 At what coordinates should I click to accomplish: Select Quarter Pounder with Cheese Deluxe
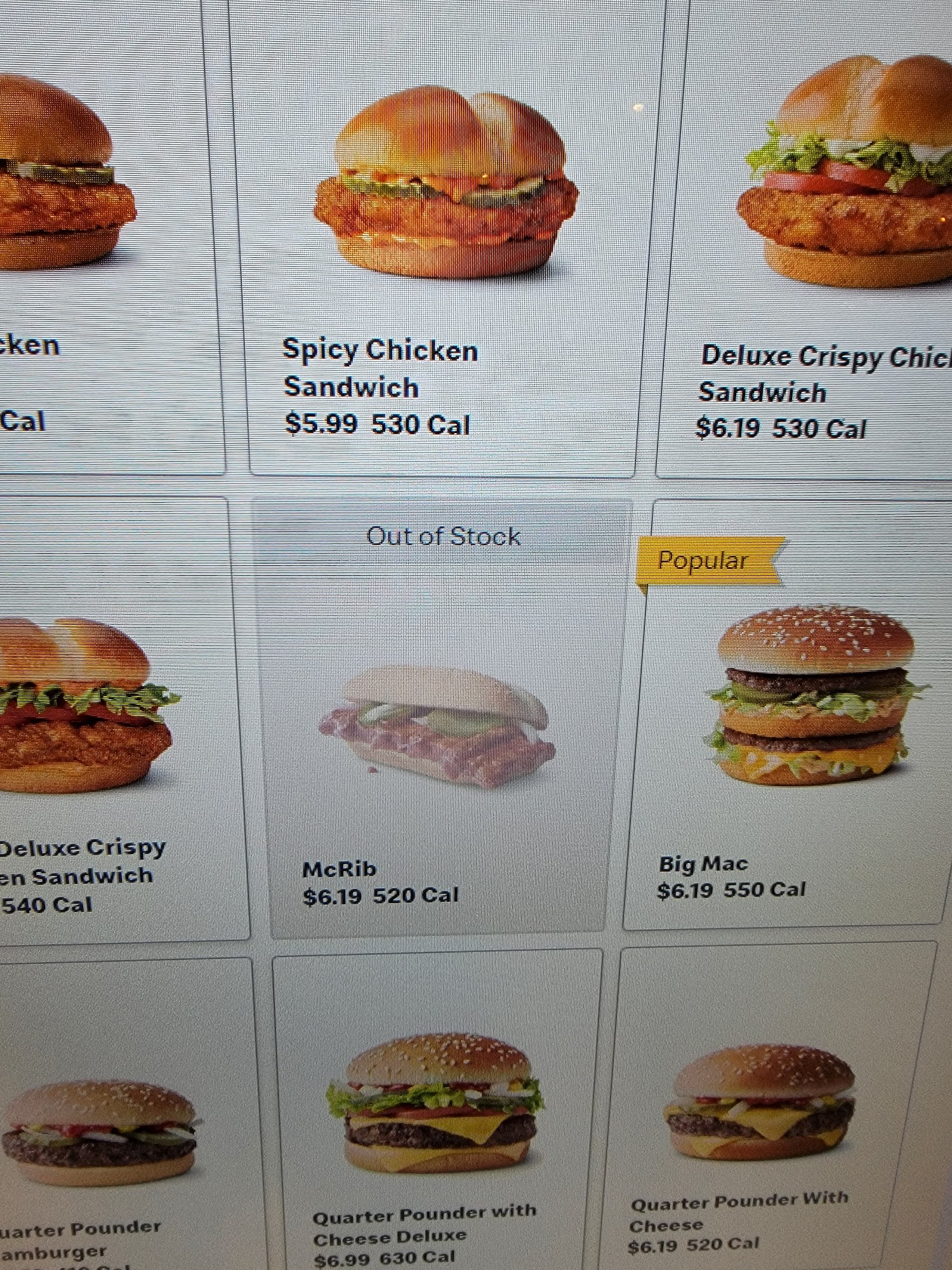click(436, 1118)
